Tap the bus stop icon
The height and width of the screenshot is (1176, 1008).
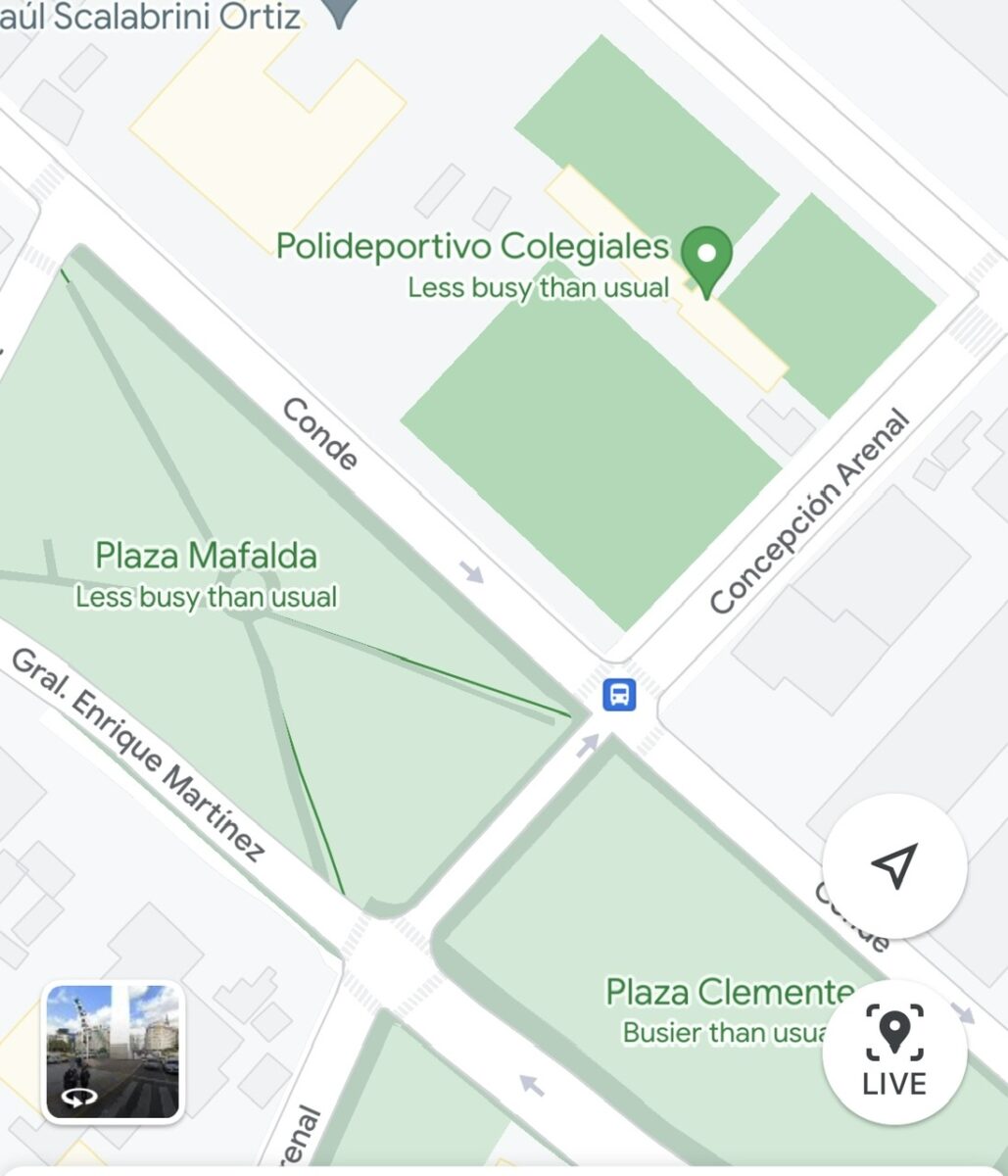(x=619, y=695)
